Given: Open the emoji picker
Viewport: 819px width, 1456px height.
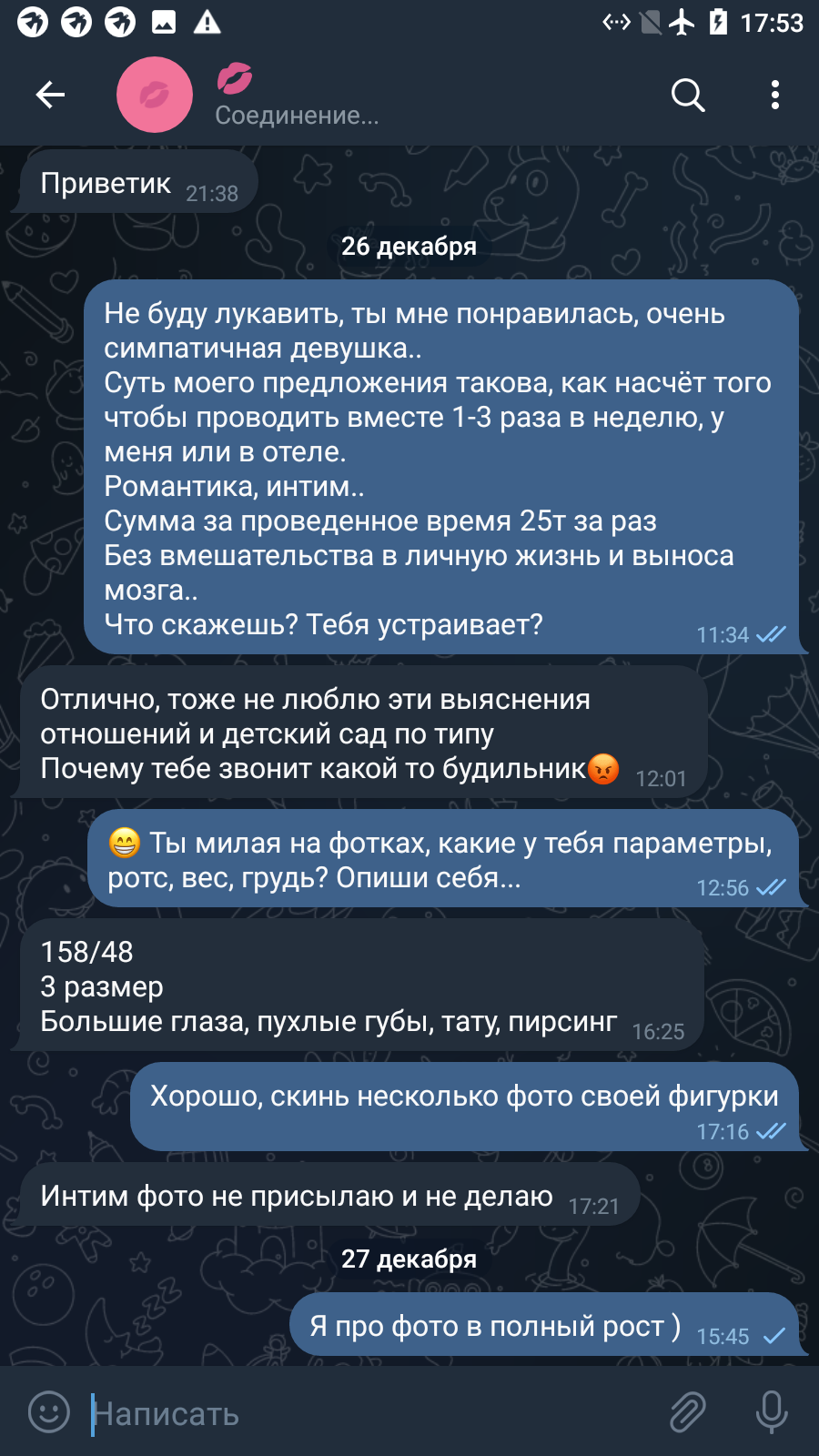Looking at the screenshot, I should tap(49, 1412).
